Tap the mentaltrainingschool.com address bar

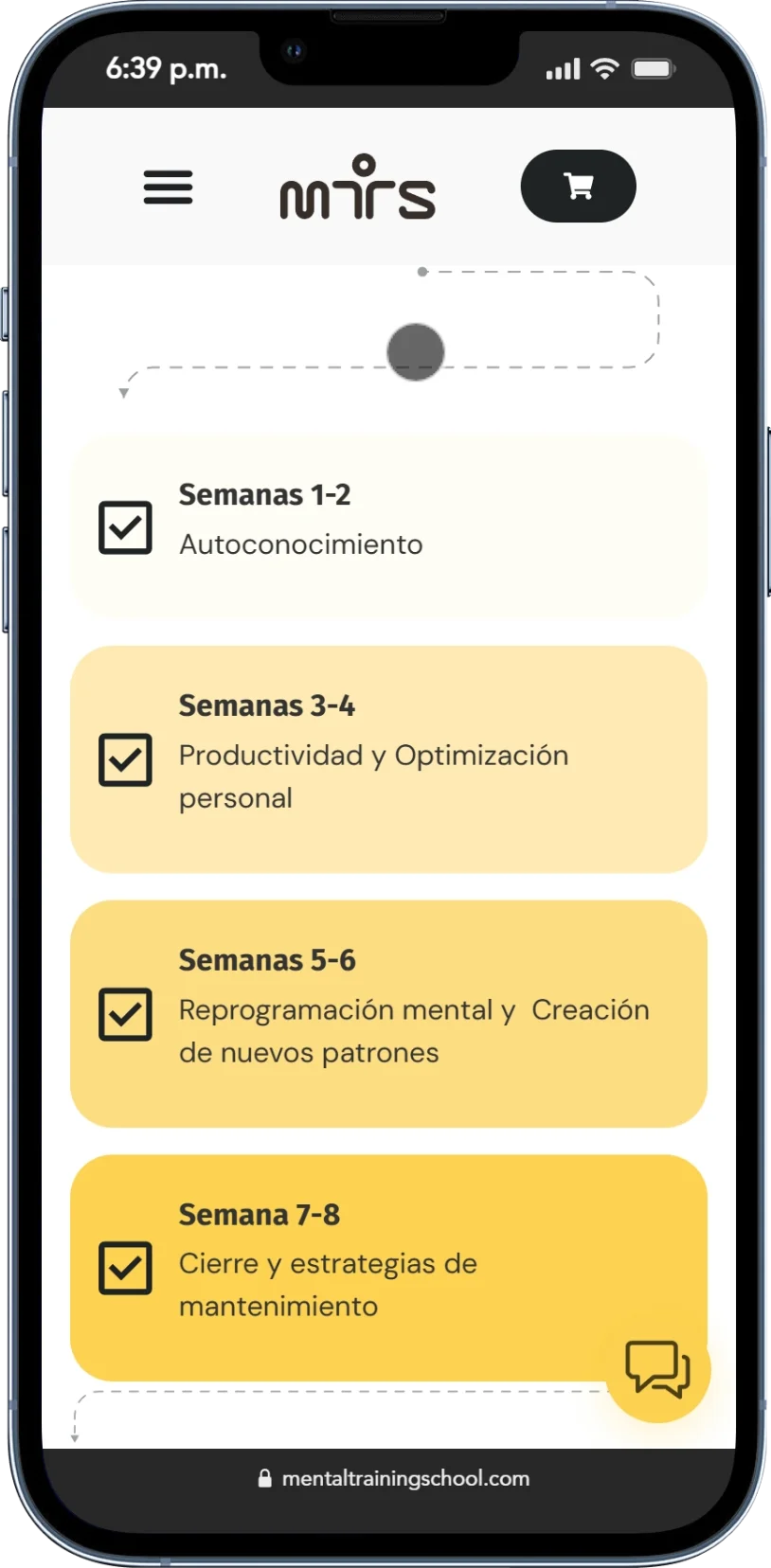click(394, 1478)
